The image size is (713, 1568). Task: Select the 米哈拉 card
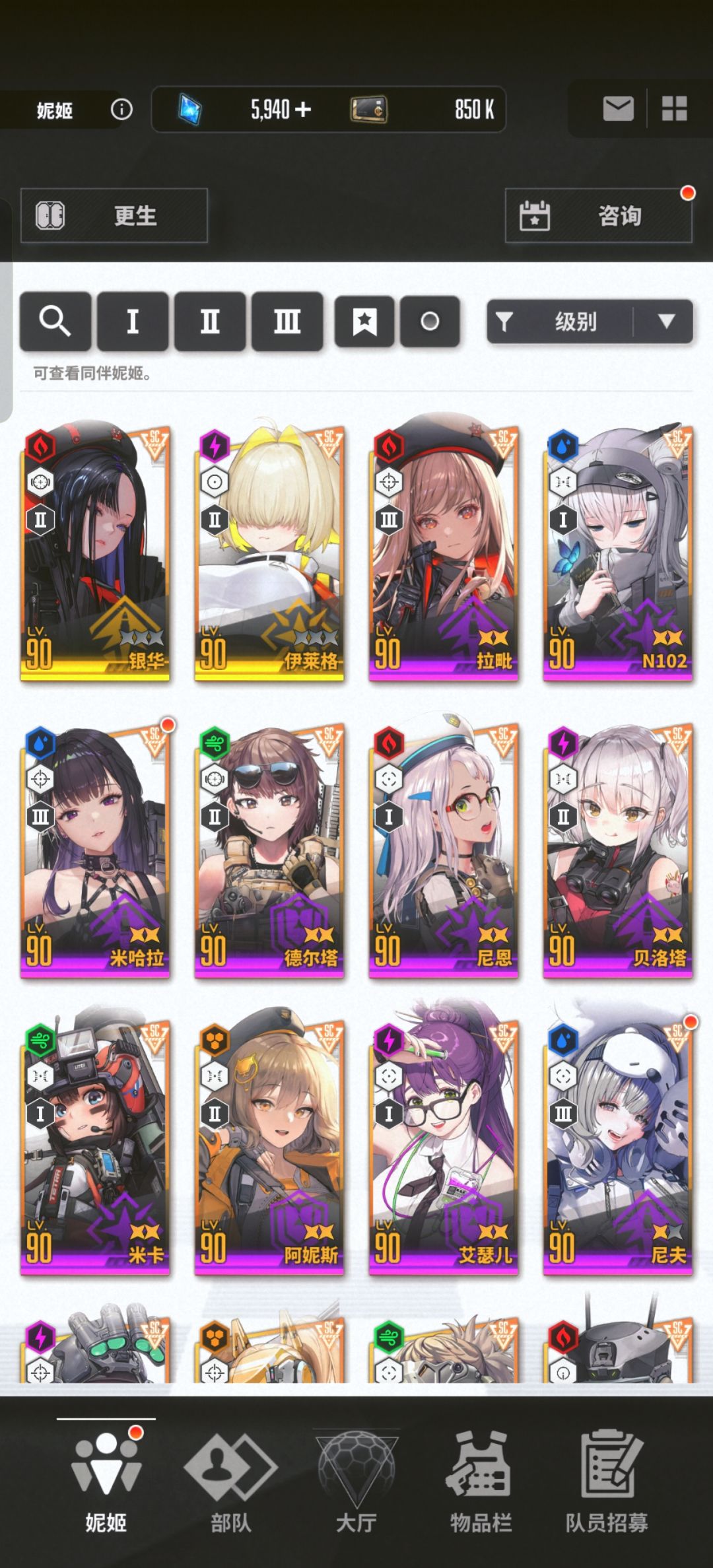95,849
